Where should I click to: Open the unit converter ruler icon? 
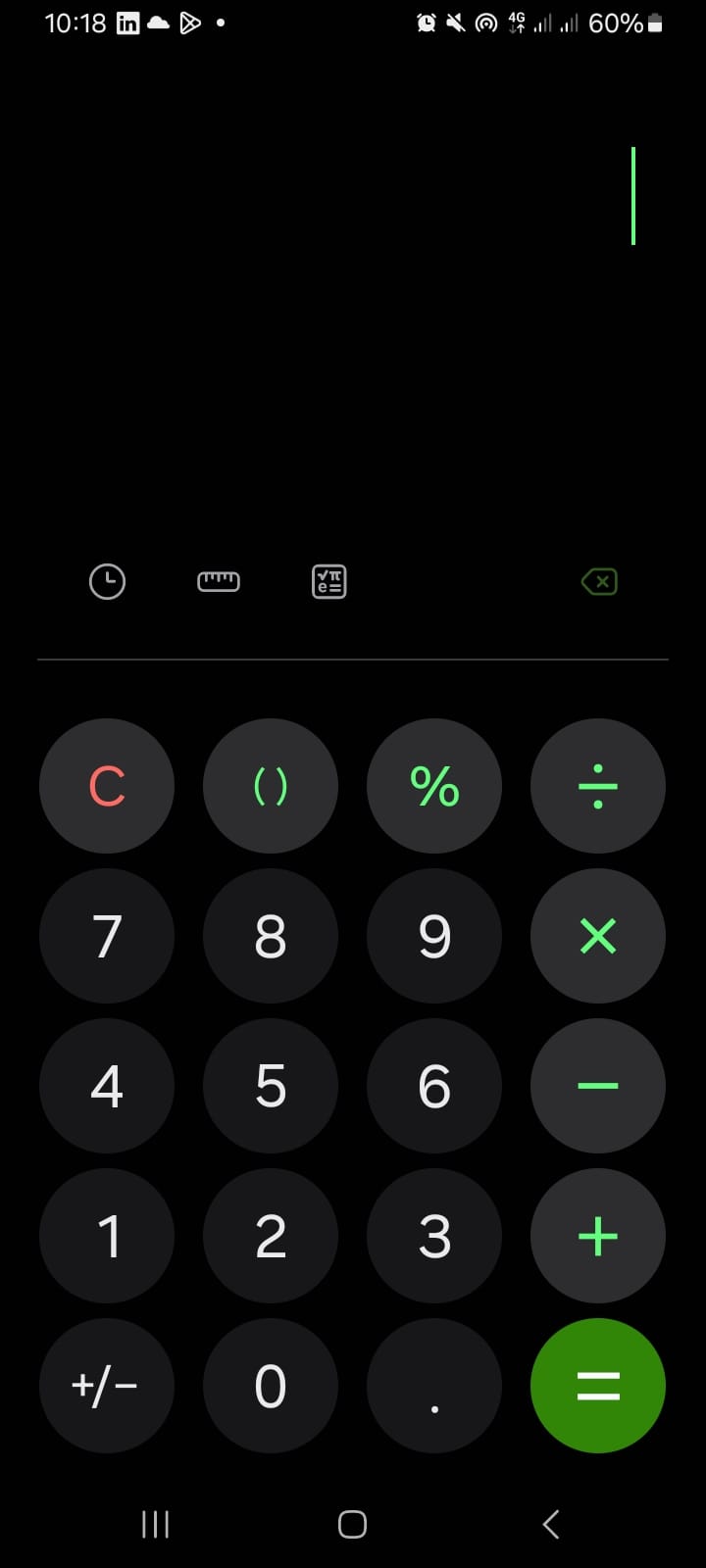218,582
